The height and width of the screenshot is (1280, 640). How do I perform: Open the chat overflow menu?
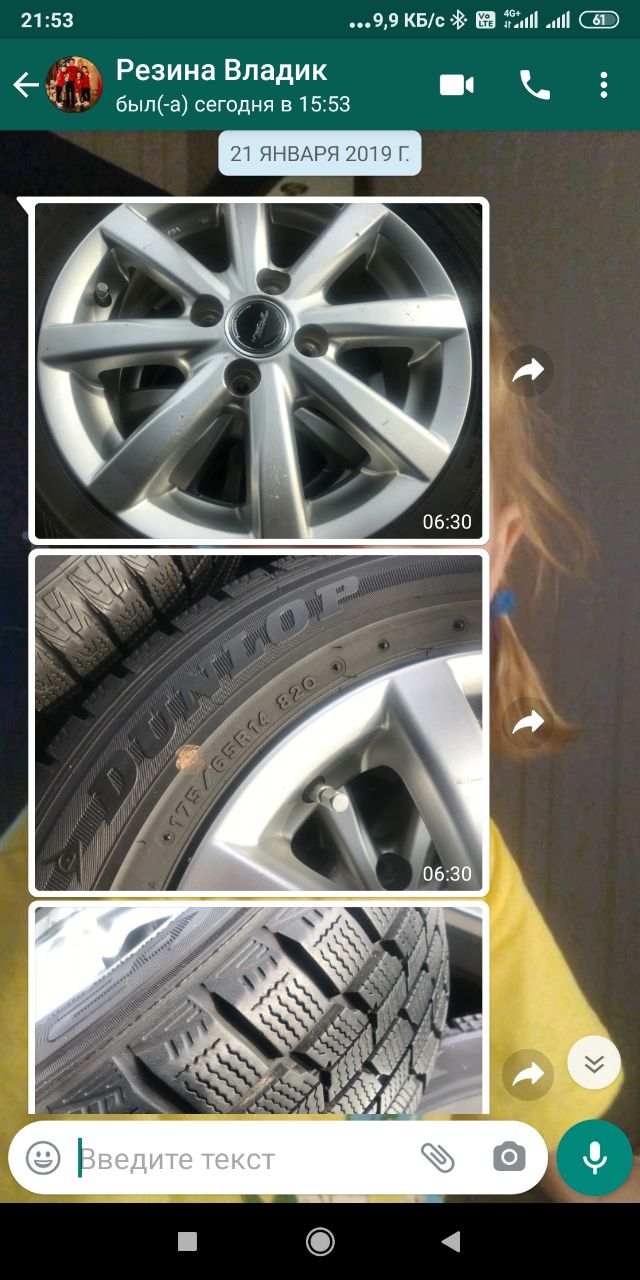604,85
